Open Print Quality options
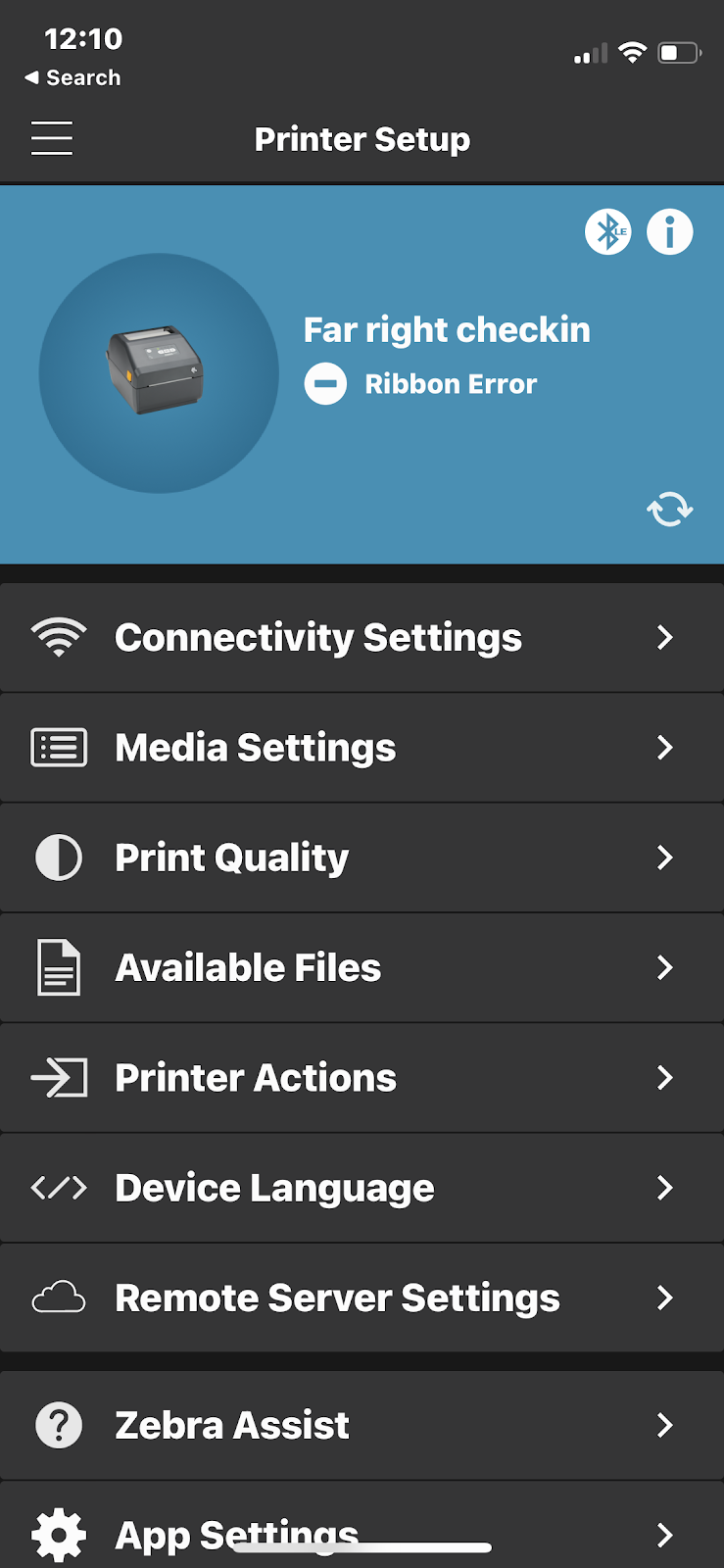724x1568 pixels. click(x=362, y=857)
